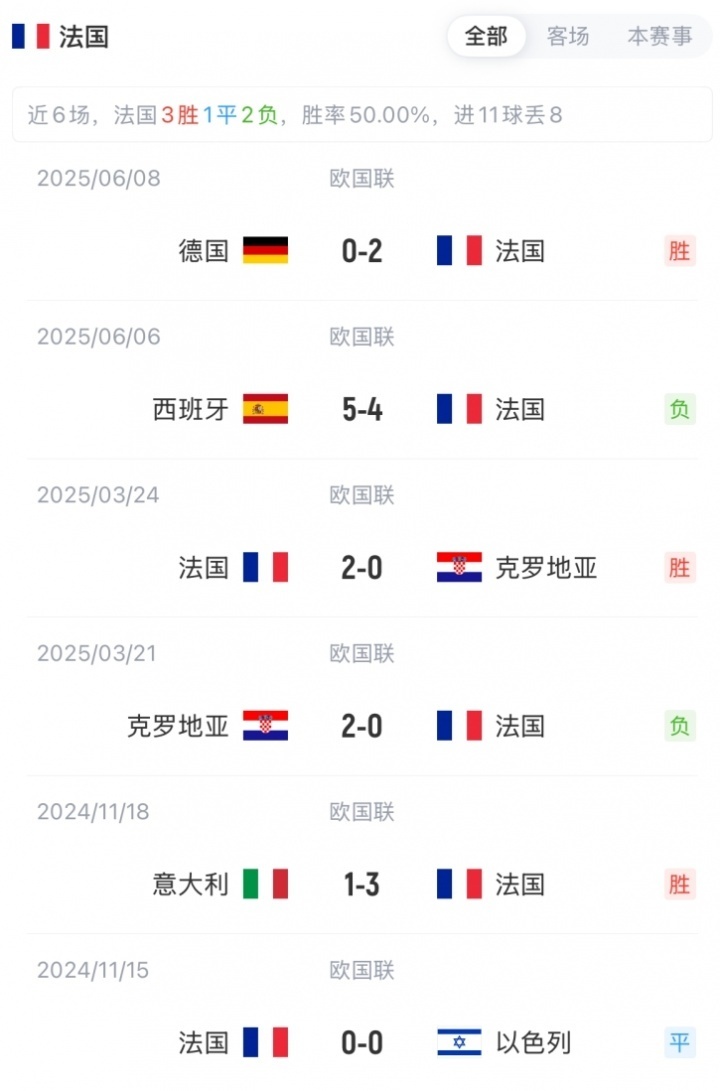Switch to the 本赛事 tab
This screenshot has height=1091, width=720.
coord(659,37)
